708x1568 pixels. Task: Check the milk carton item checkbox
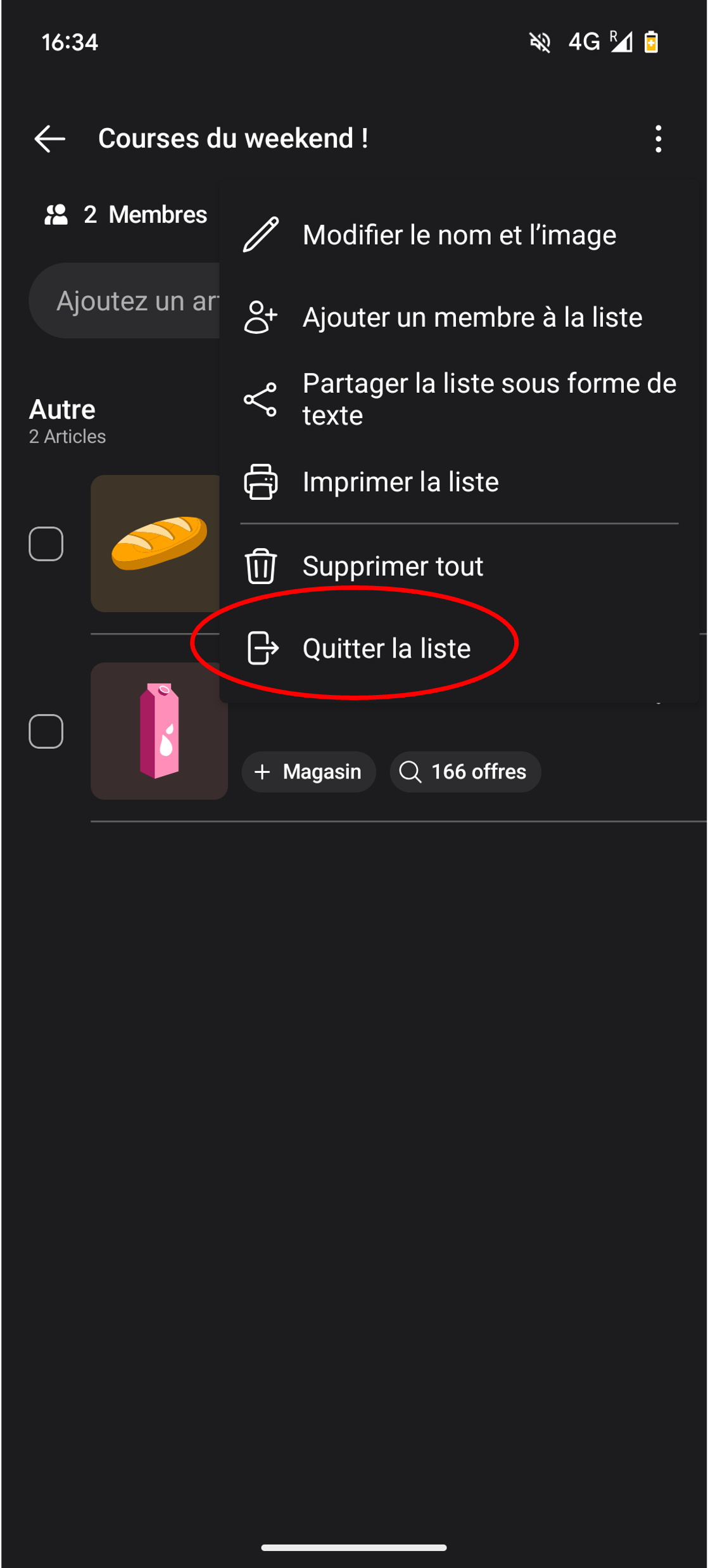point(46,731)
